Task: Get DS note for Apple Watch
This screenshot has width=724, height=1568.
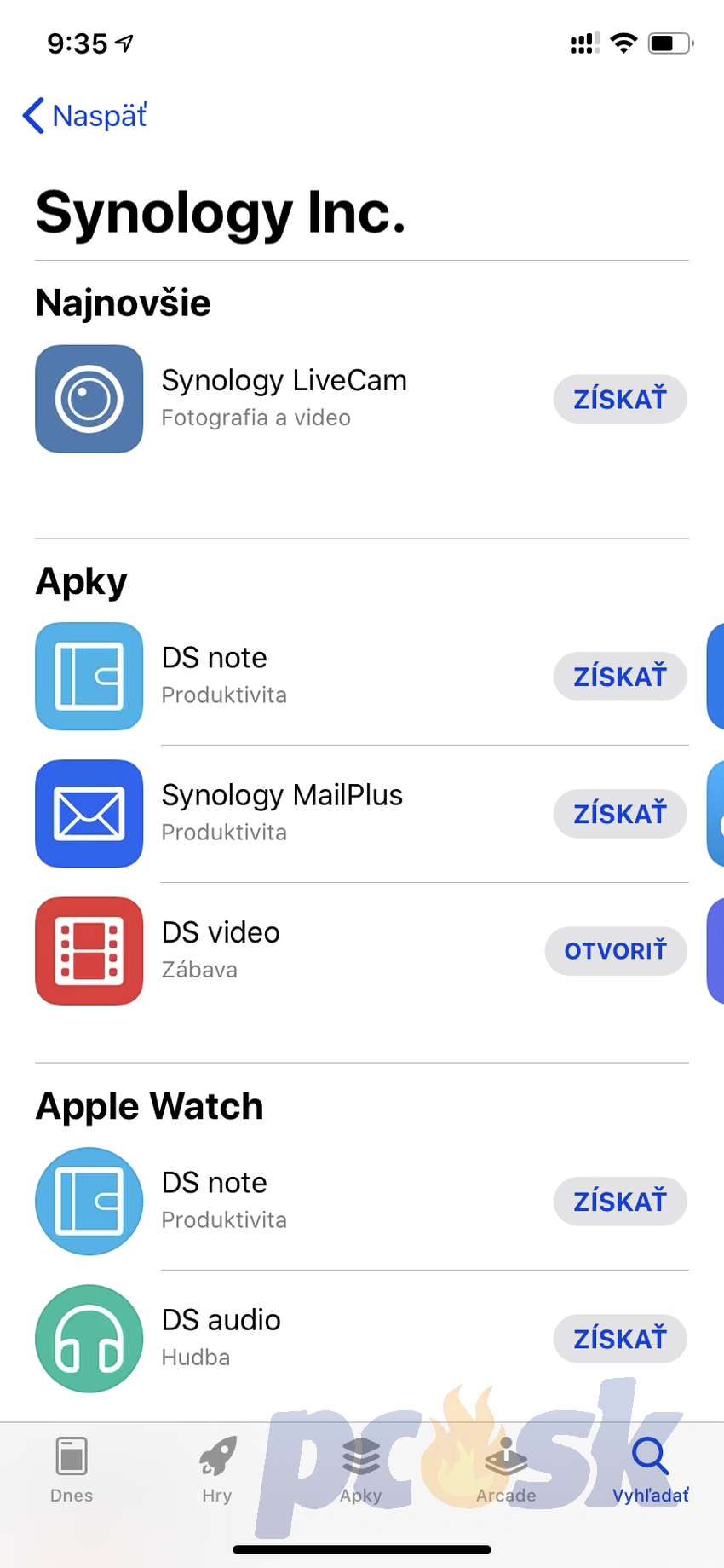Action: click(620, 1202)
